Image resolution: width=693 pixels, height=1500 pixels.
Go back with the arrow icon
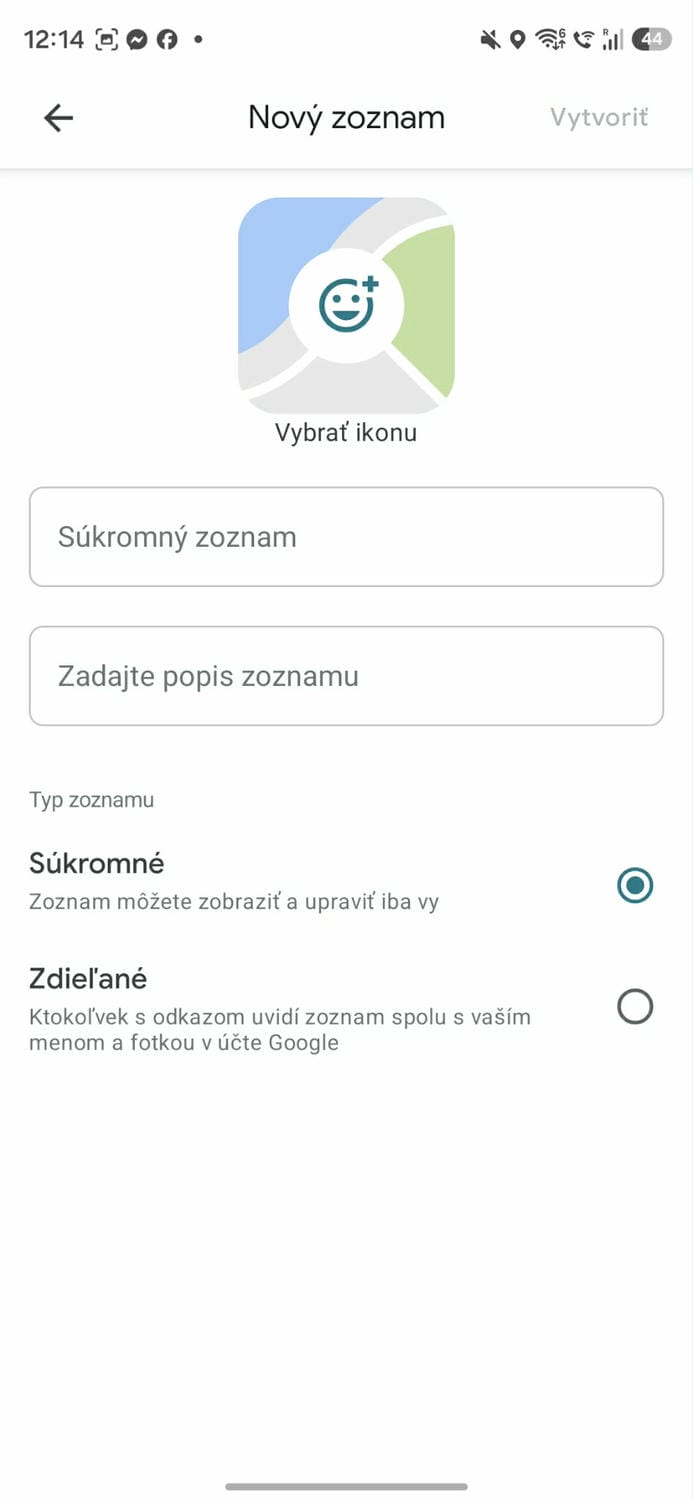(59, 118)
